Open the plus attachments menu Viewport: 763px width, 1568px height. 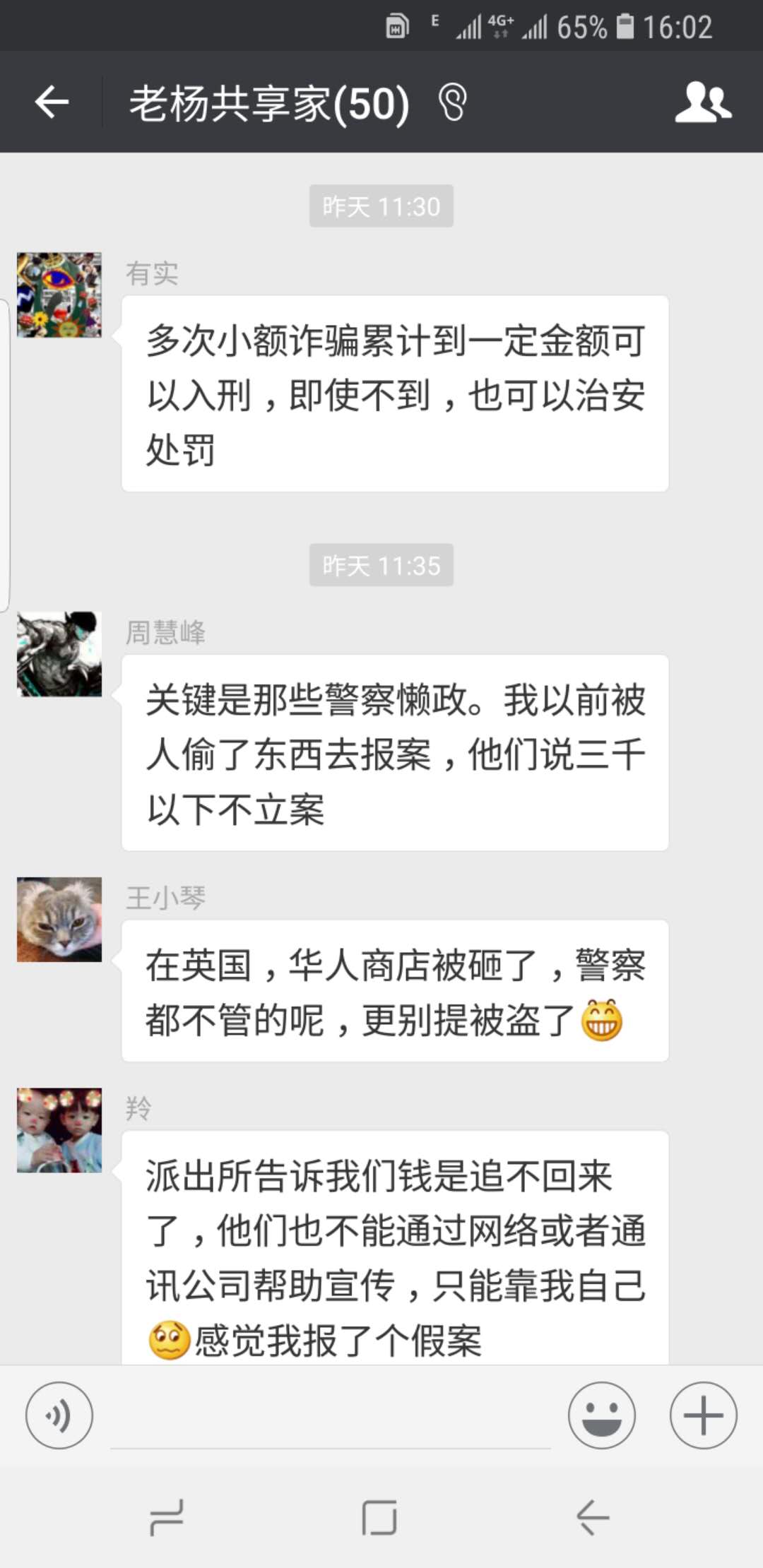[703, 1415]
